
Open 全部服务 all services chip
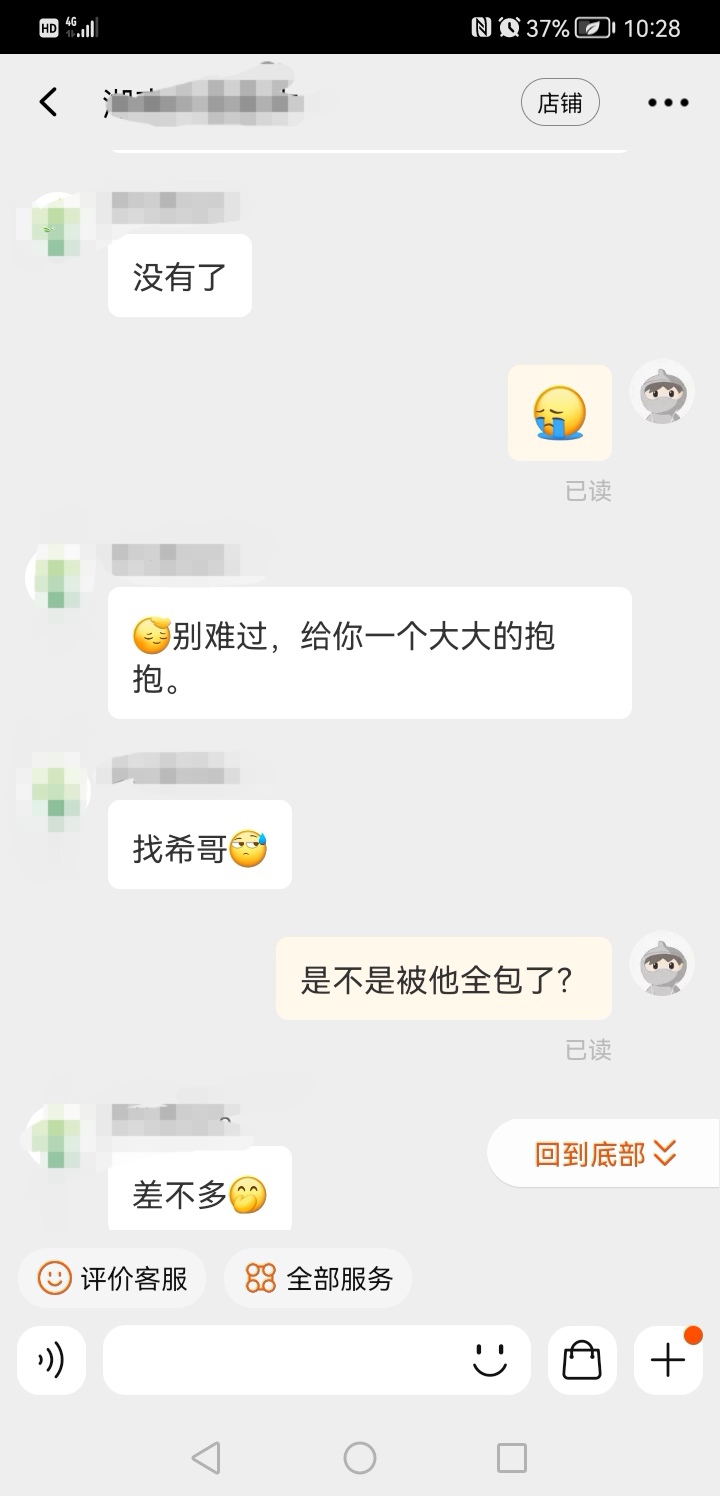(318, 1278)
